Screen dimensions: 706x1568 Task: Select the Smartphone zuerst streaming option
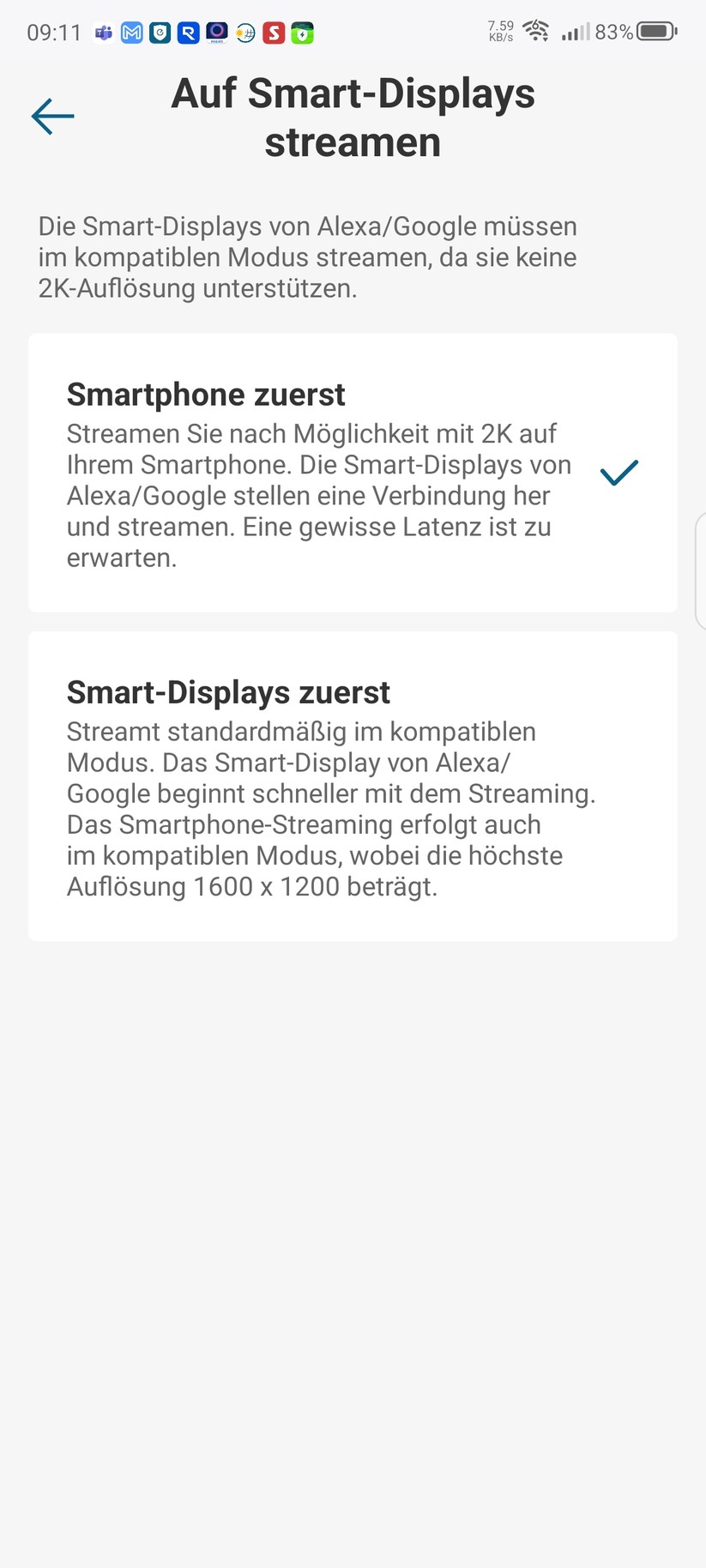click(353, 473)
